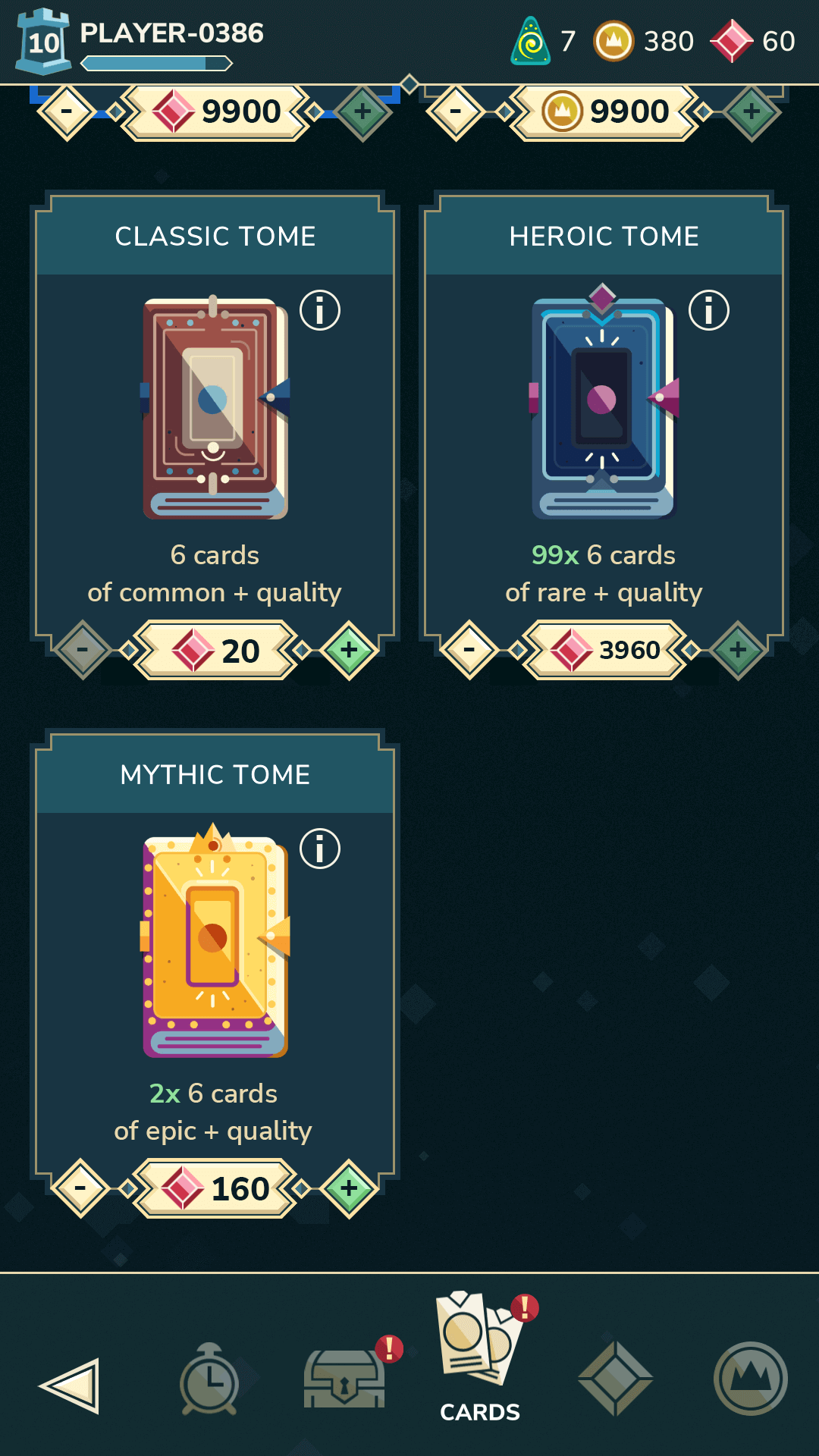Buy Heroic Tomes for 3960 gems

604,651
